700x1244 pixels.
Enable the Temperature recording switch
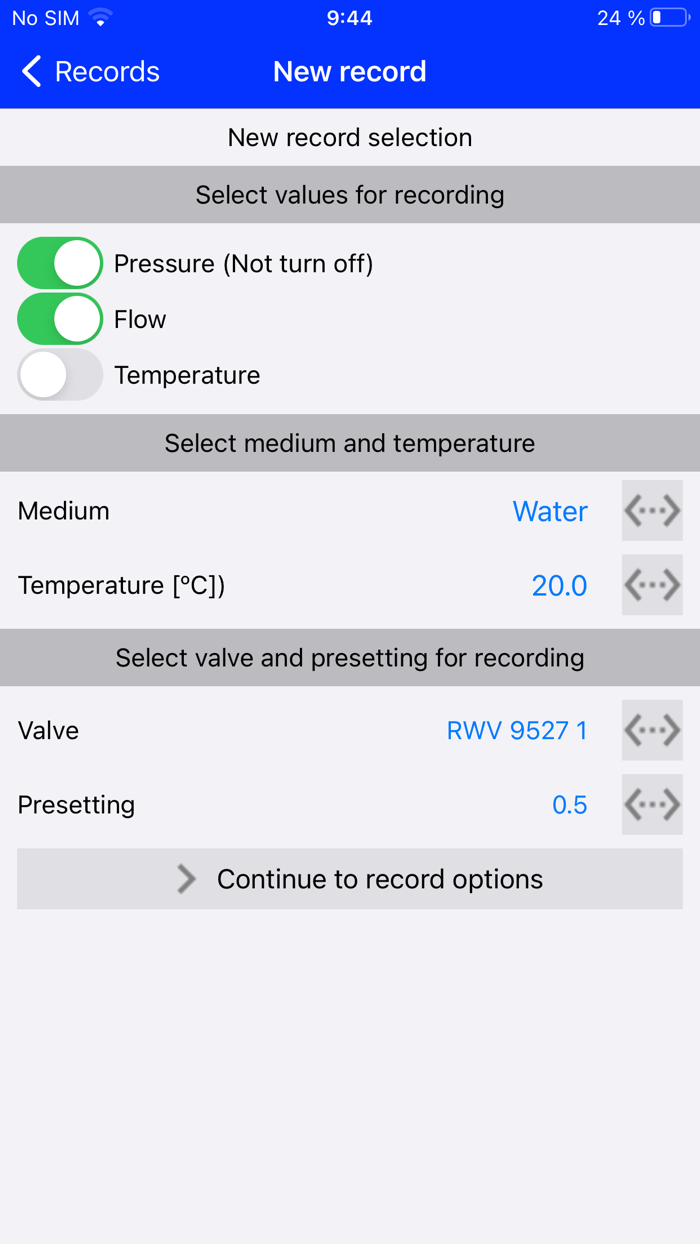coord(60,375)
